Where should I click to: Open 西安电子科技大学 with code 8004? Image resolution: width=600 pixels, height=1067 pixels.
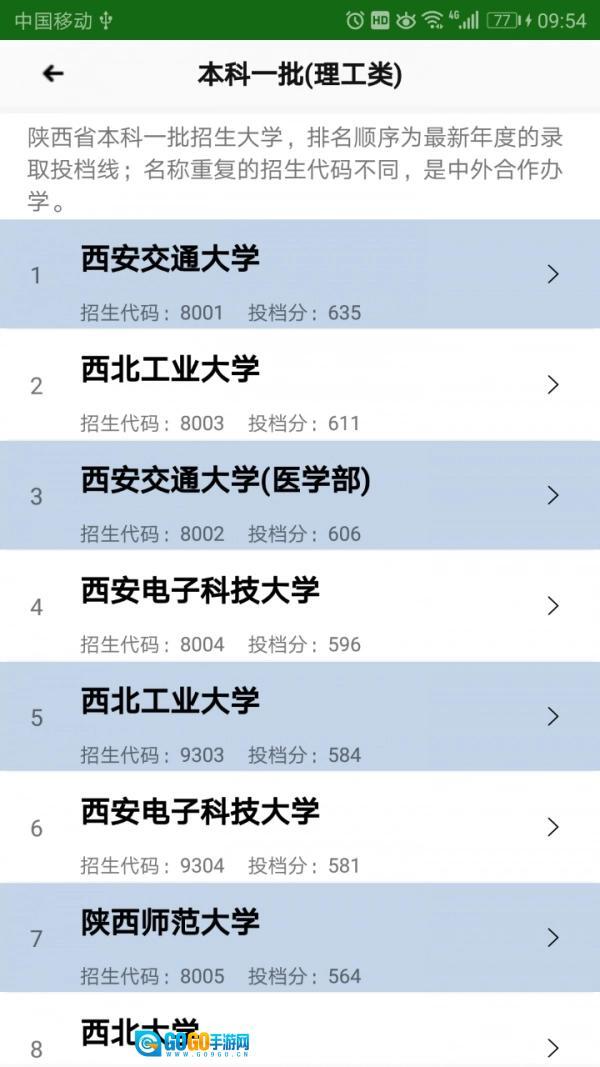tap(300, 606)
